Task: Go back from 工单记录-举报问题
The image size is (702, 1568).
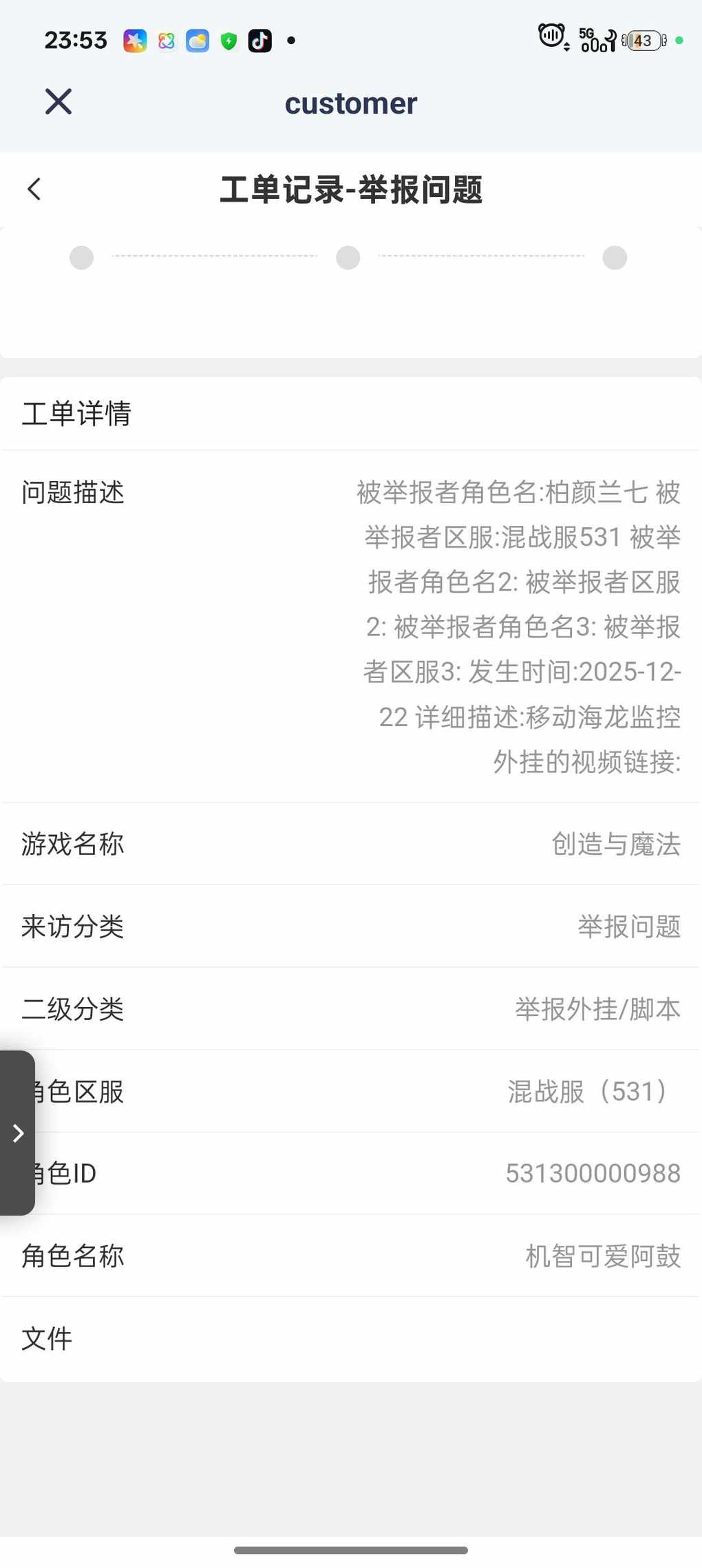Action: (x=34, y=189)
